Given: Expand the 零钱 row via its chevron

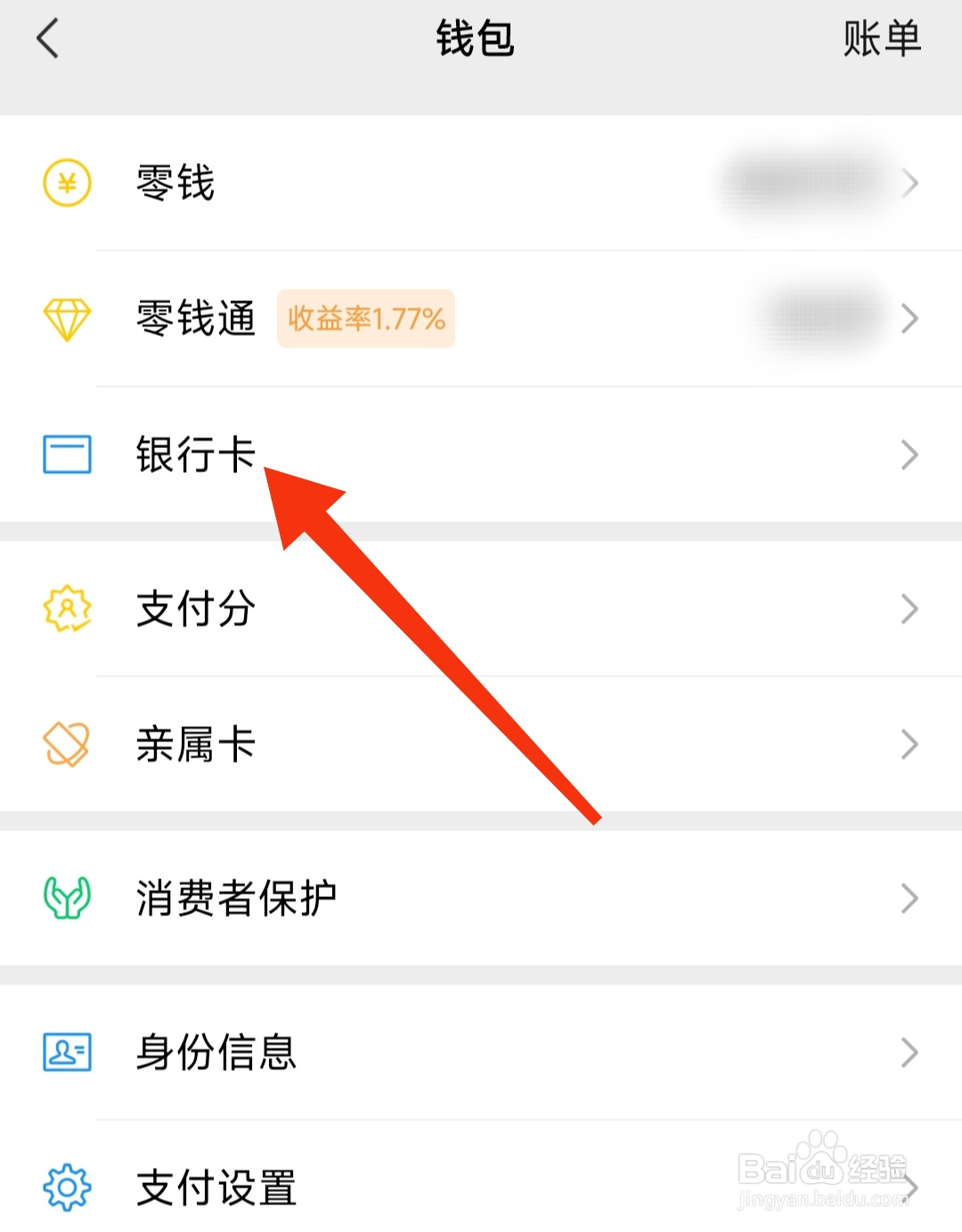Looking at the screenshot, I should [x=910, y=183].
